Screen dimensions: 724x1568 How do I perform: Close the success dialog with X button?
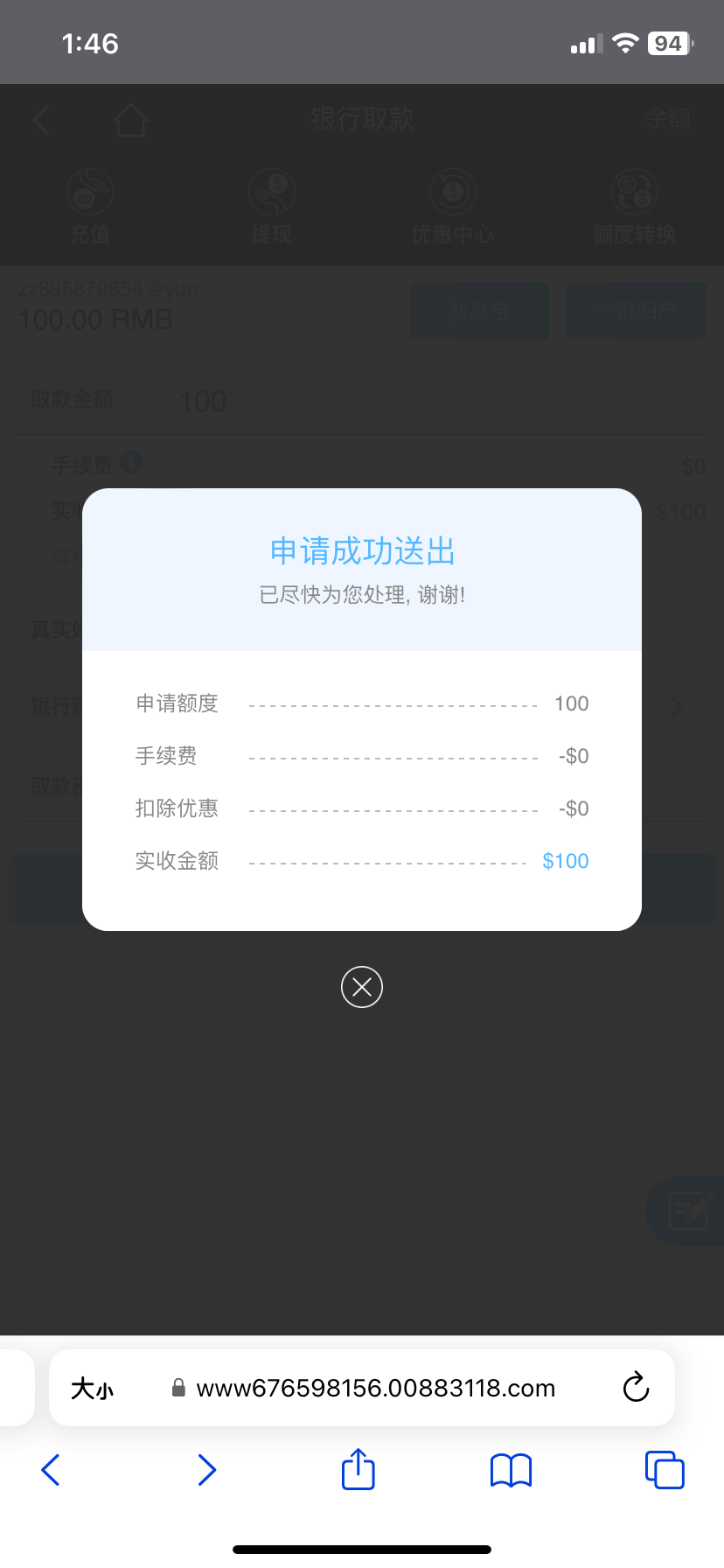point(362,987)
